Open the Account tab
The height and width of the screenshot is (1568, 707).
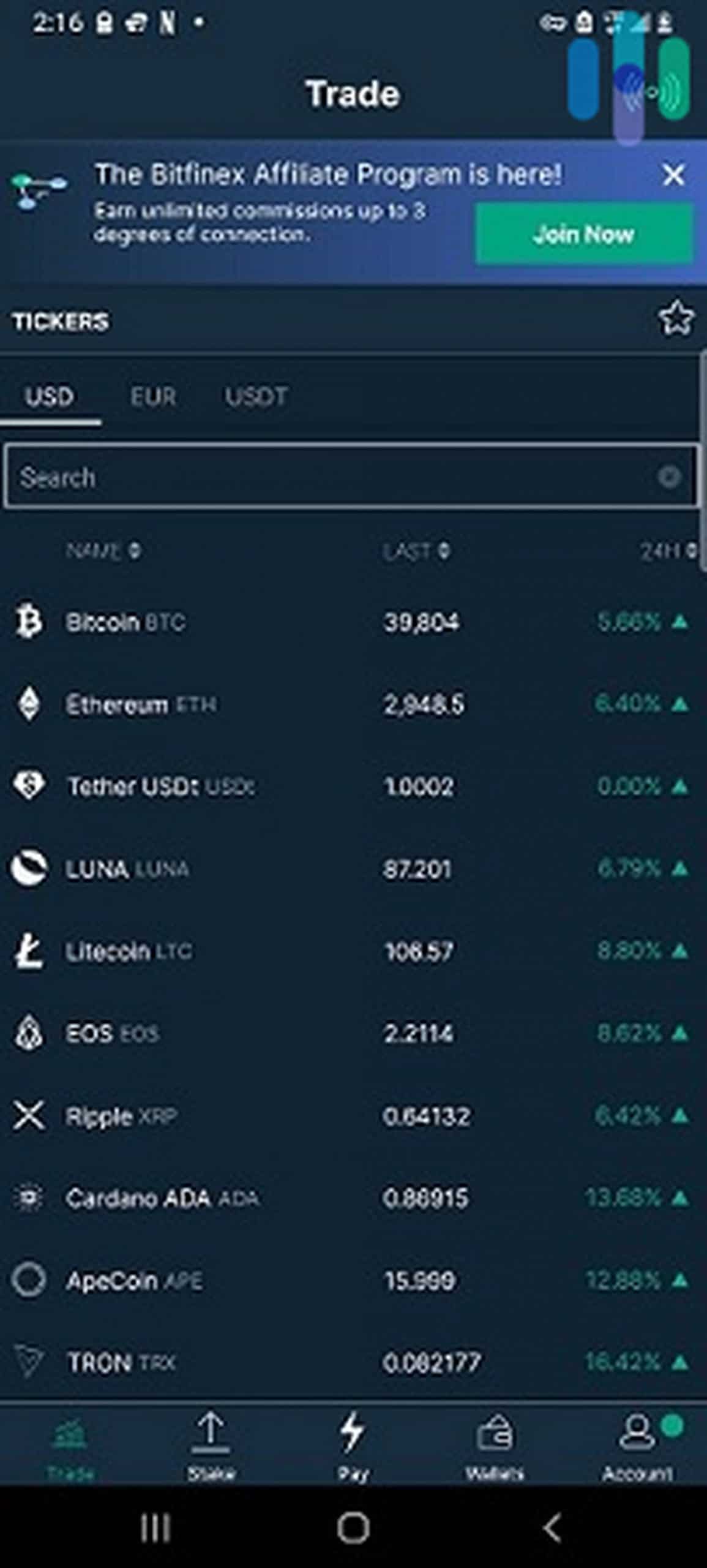coord(637,1446)
